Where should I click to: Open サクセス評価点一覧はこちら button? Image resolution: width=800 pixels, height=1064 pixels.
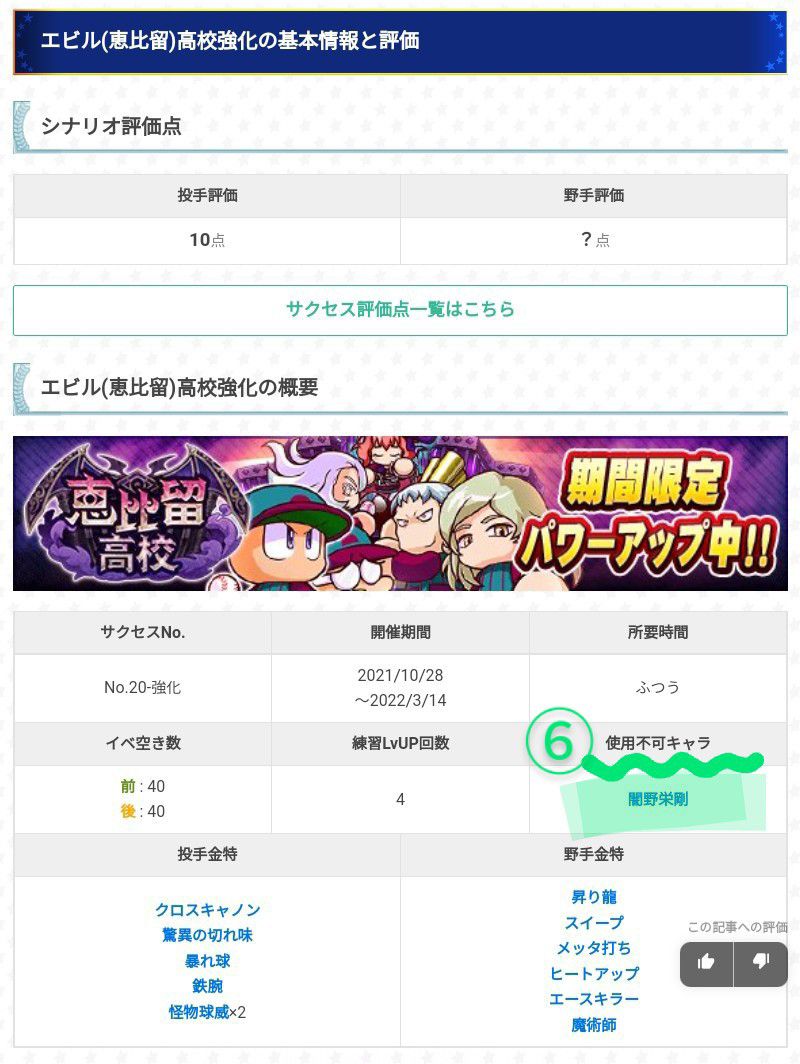click(x=400, y=310)
